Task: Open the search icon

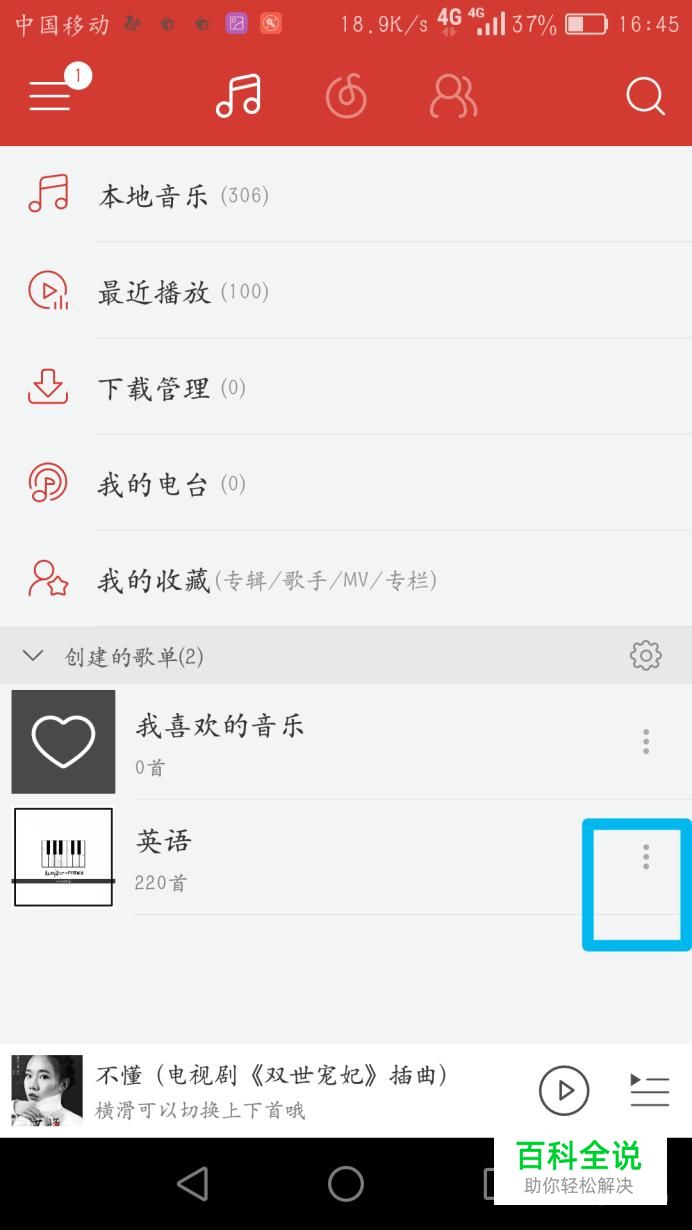Action: 645,97
